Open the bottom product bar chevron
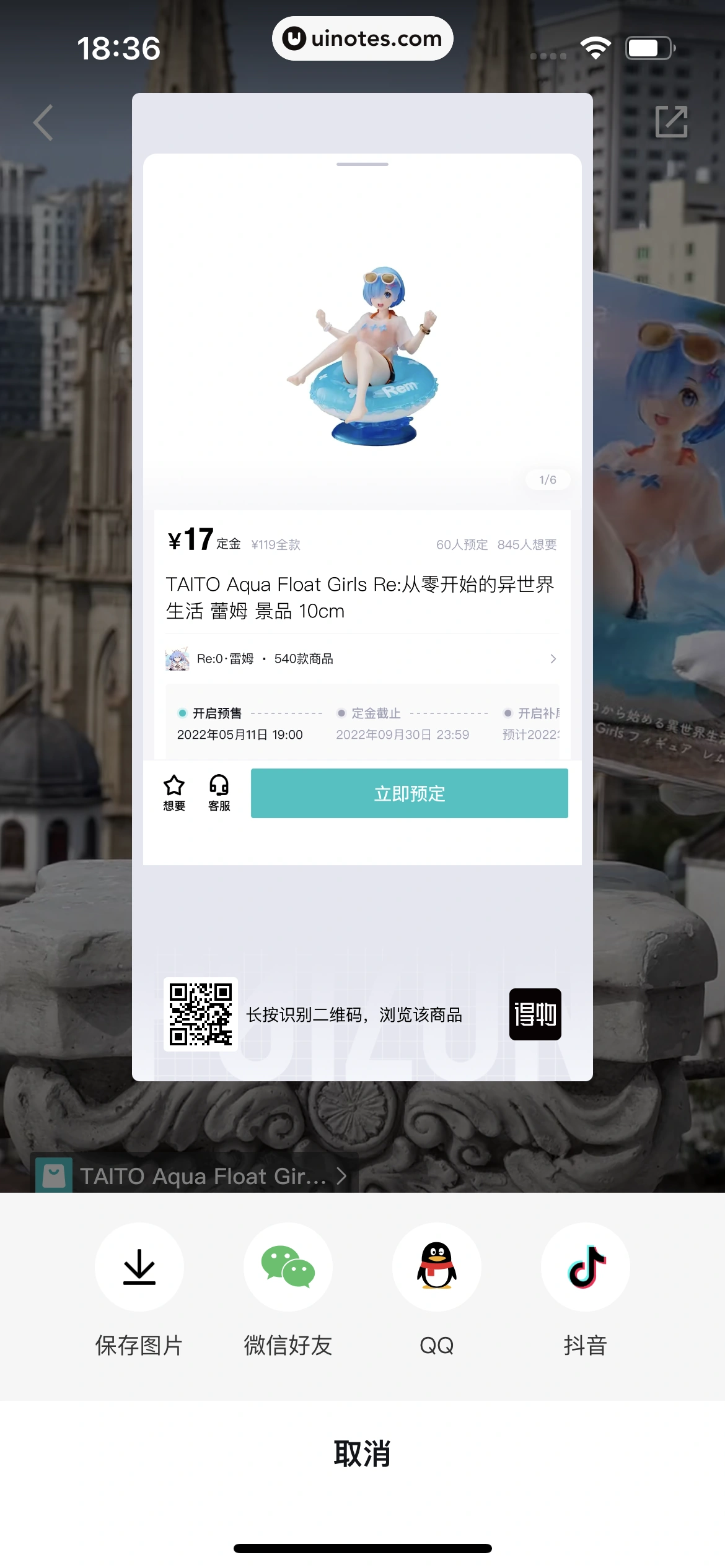 coord(342,1176)
